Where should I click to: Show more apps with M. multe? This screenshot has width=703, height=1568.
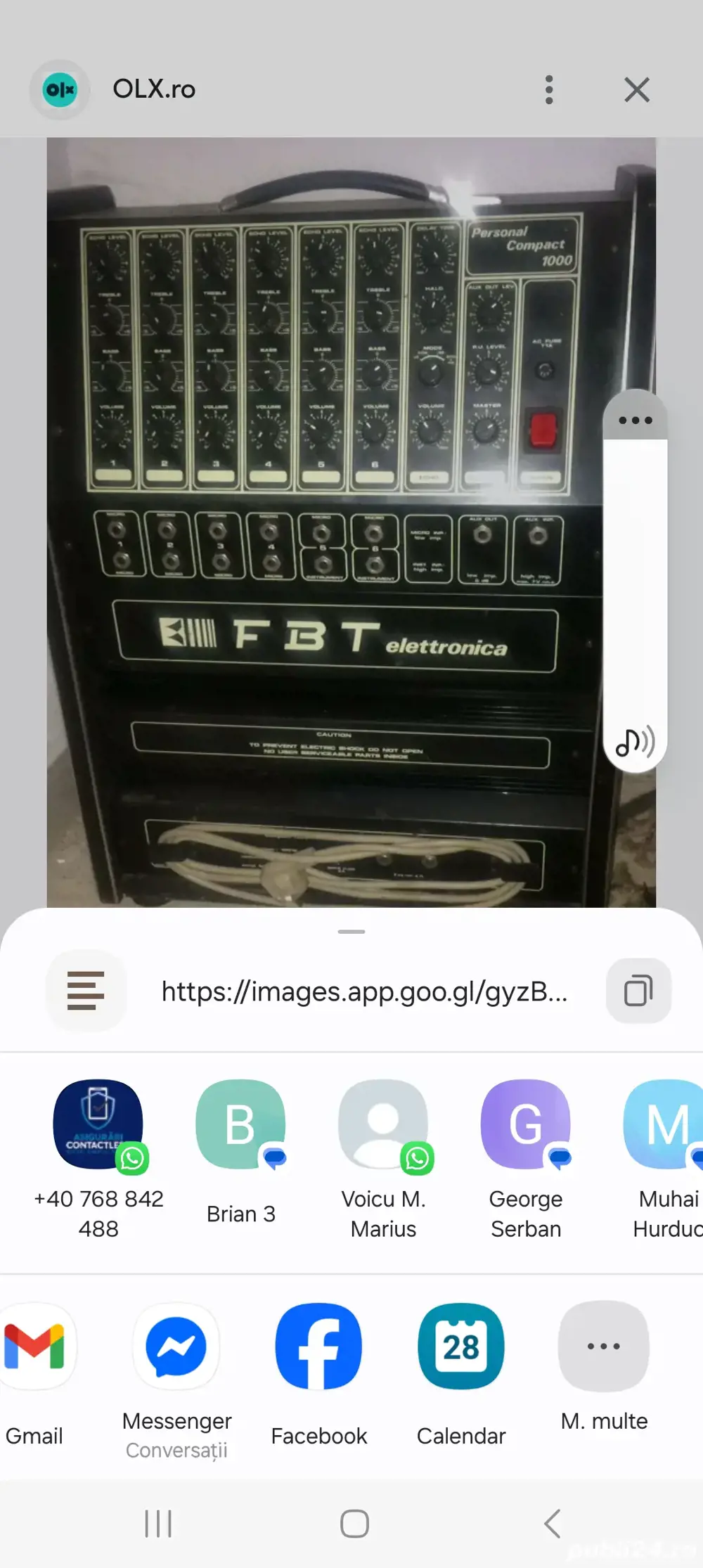coord(603,1347)
